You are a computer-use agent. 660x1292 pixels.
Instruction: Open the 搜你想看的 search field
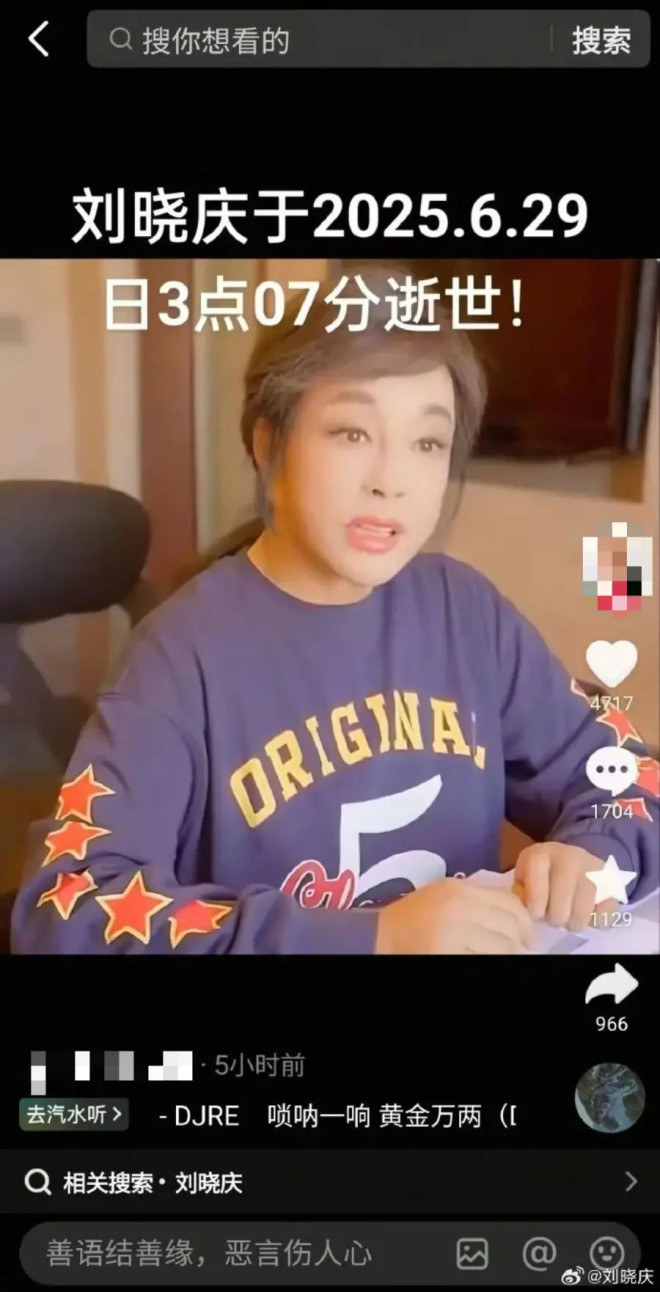[x=320, y=40]
